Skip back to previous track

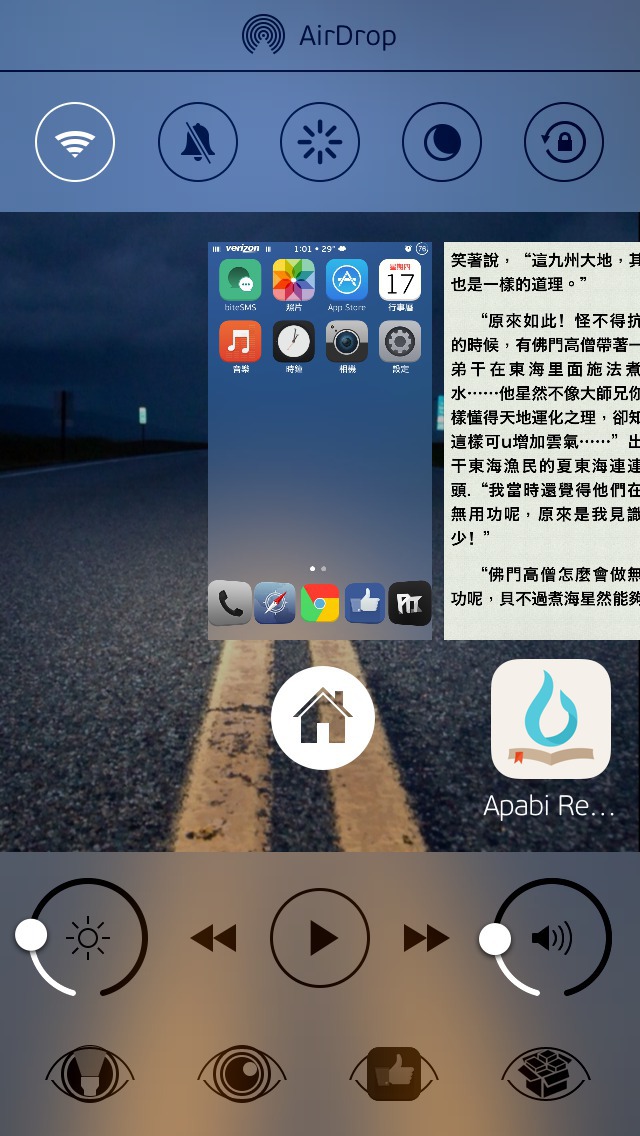213,938
